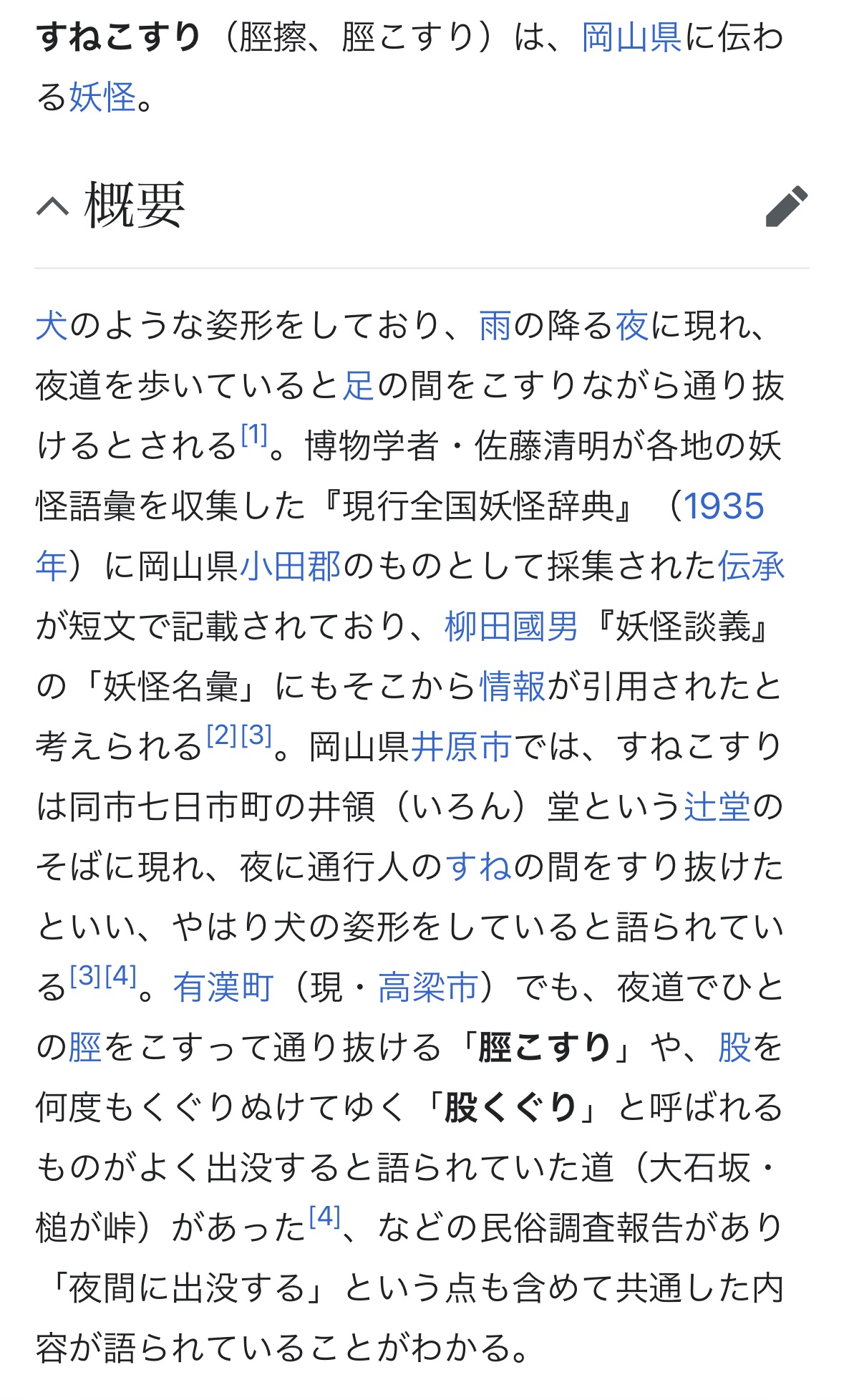Viewport: 844px width, 1400px height.
Task: Tap the 足 link
Action: coord(359,387)
